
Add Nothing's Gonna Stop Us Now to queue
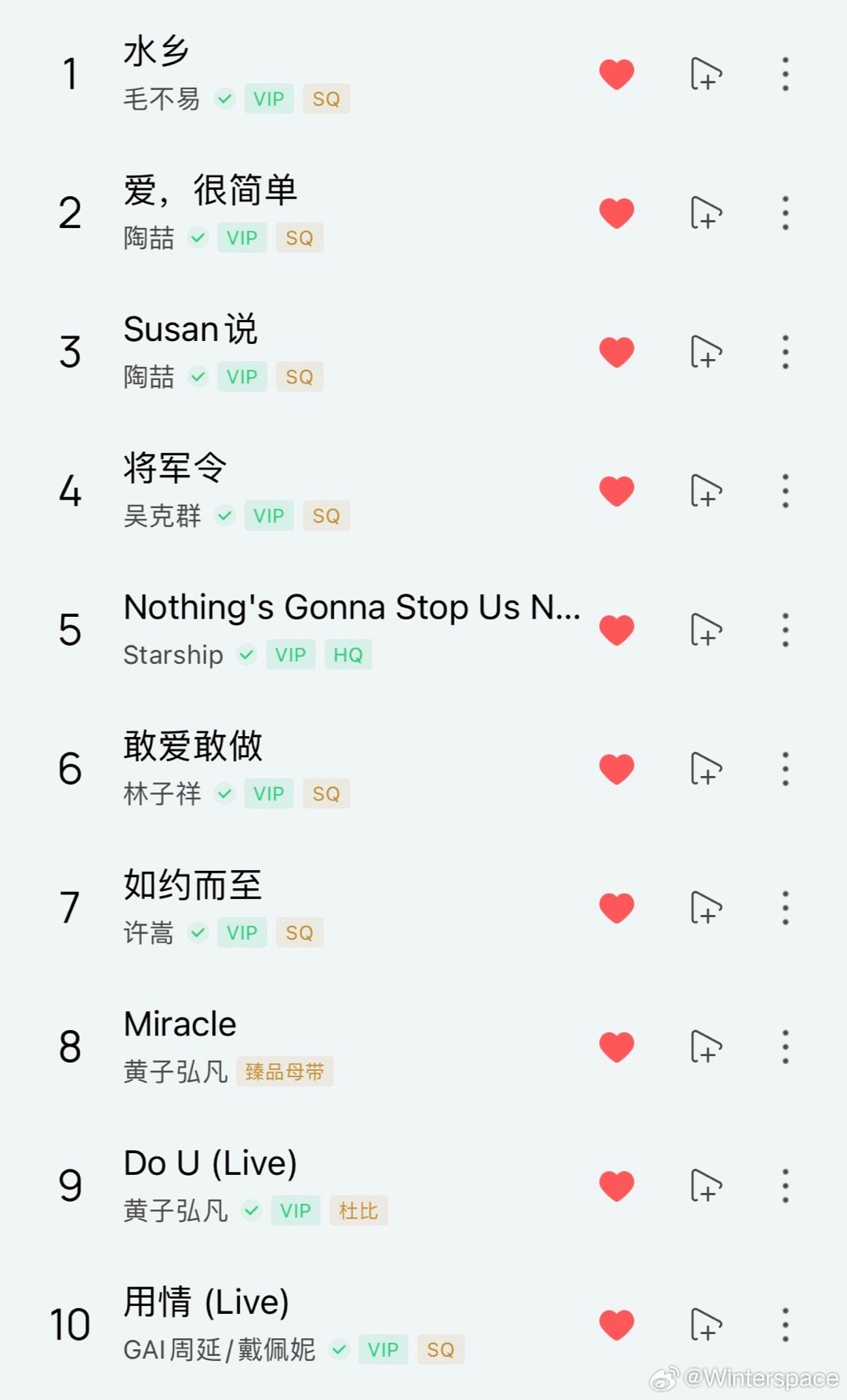[x=706, y=630]
